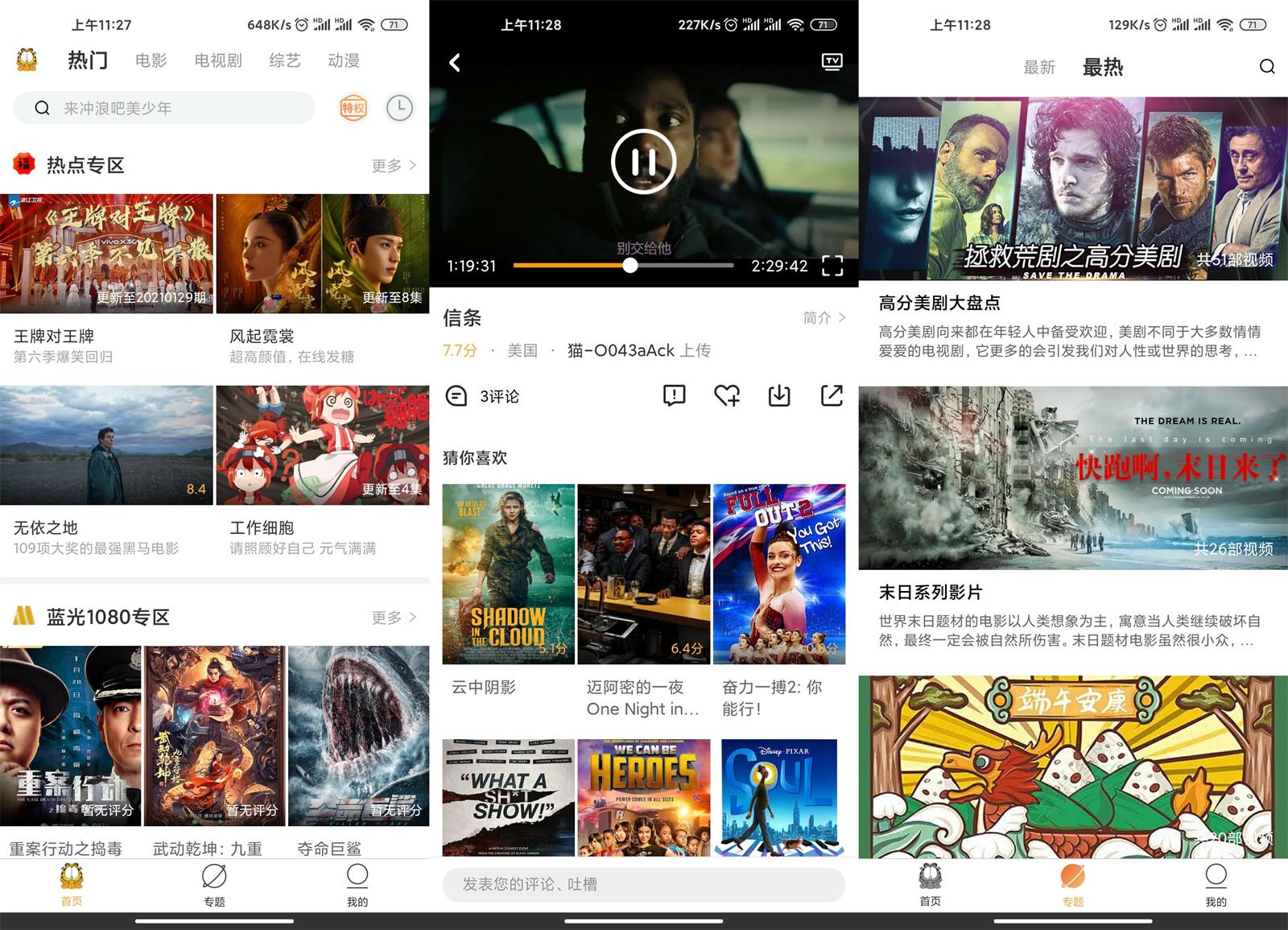Tap the 发表您的评论 comment field
The image size is (1288, 930).
coord(643,884)
